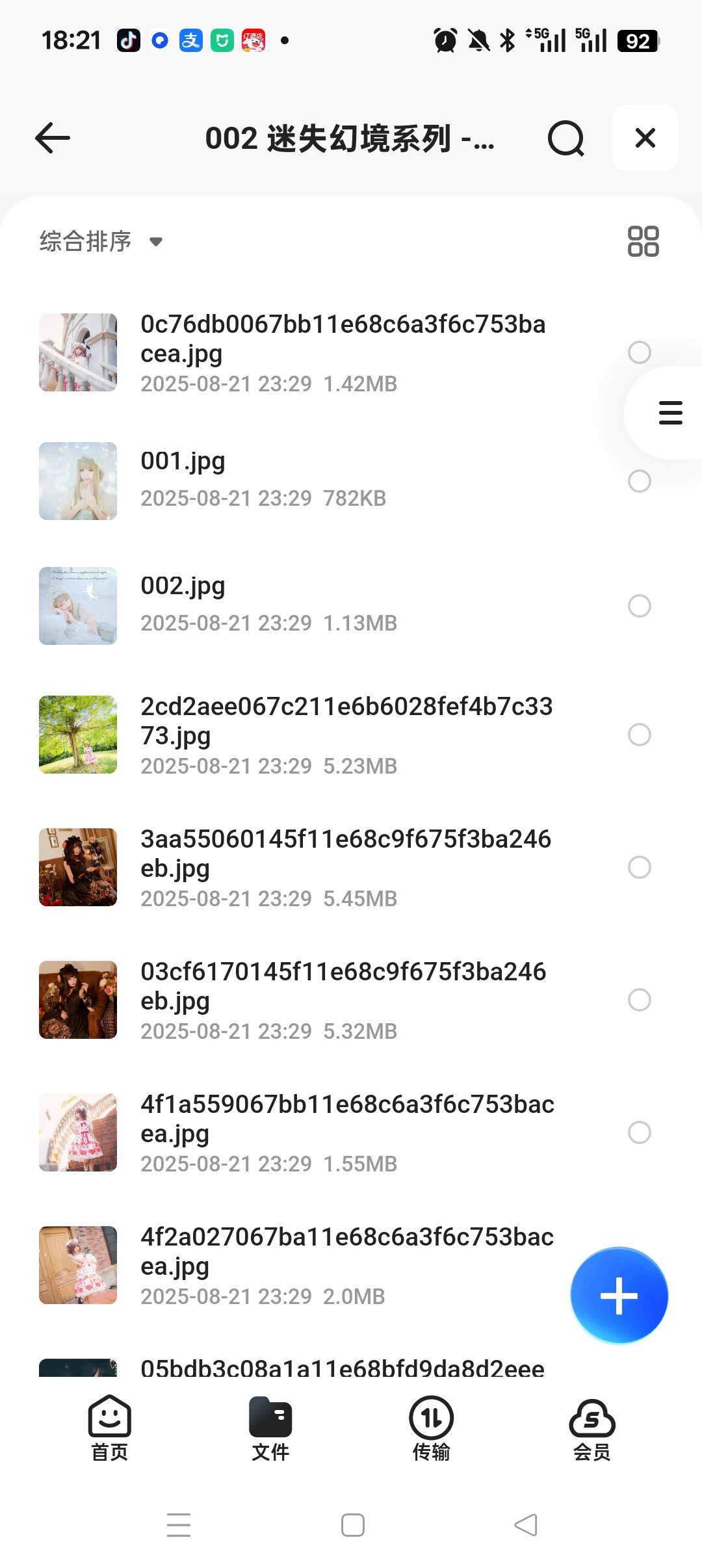Screen dimensions: 702x1568
Task: Open file 3aa55060145f11e68c9f675f3ba246eb.jpg
Action: [325, 867]
